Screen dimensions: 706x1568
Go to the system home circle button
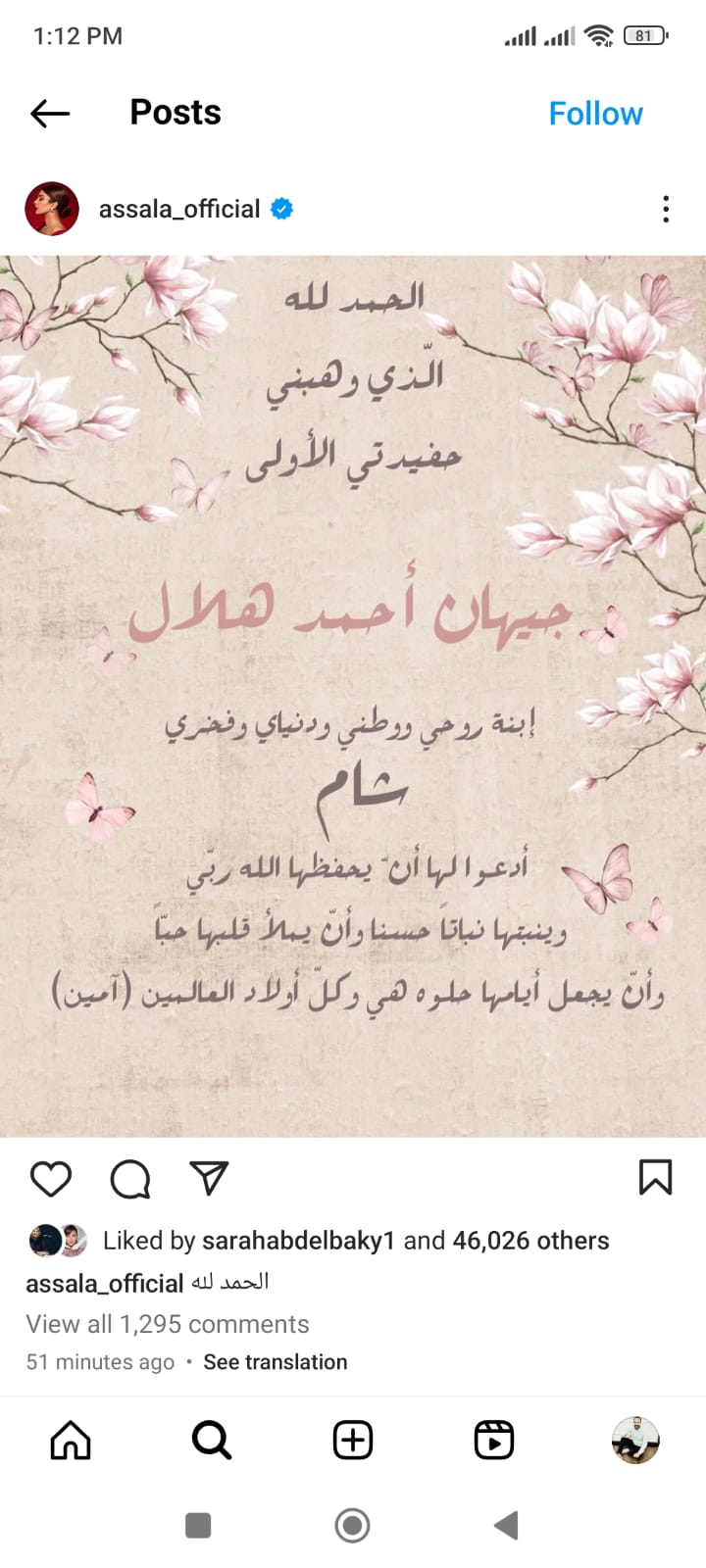point(353,1525)
